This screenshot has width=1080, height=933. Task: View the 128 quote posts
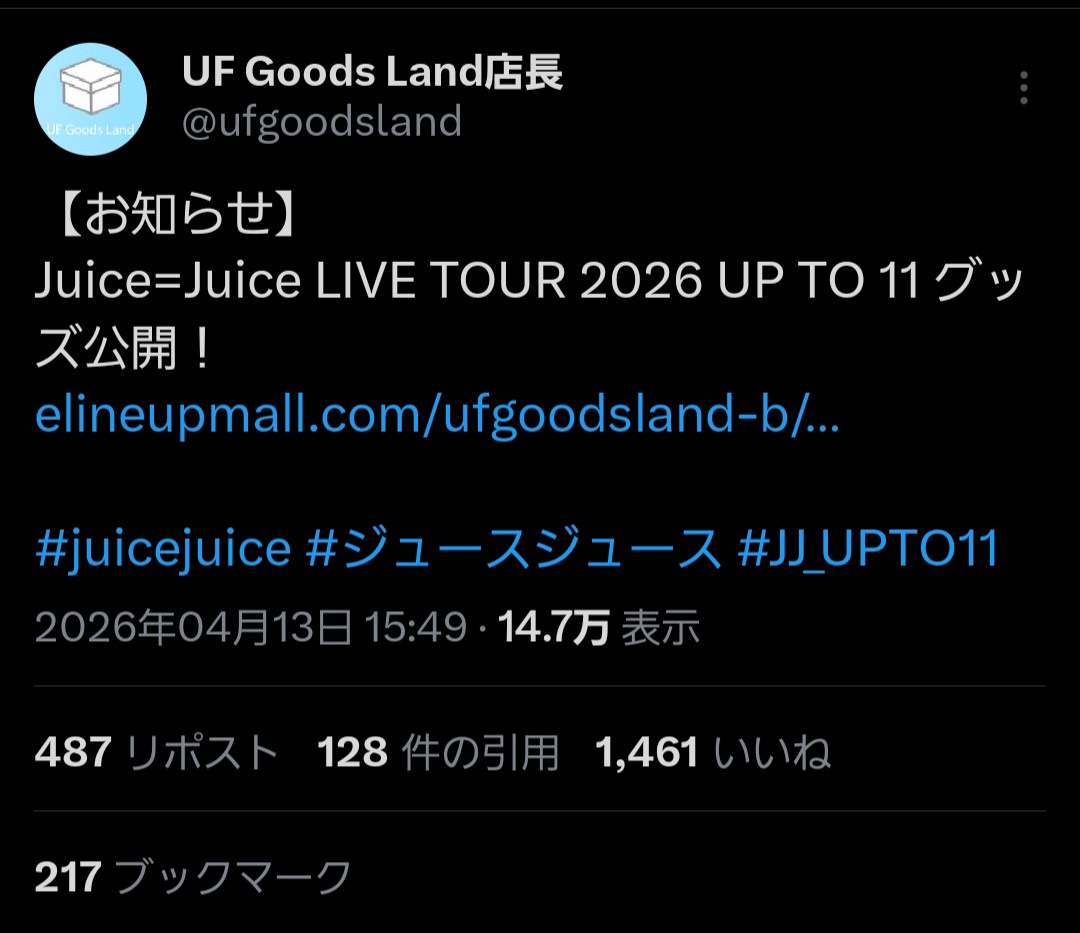tap(438, 753)
